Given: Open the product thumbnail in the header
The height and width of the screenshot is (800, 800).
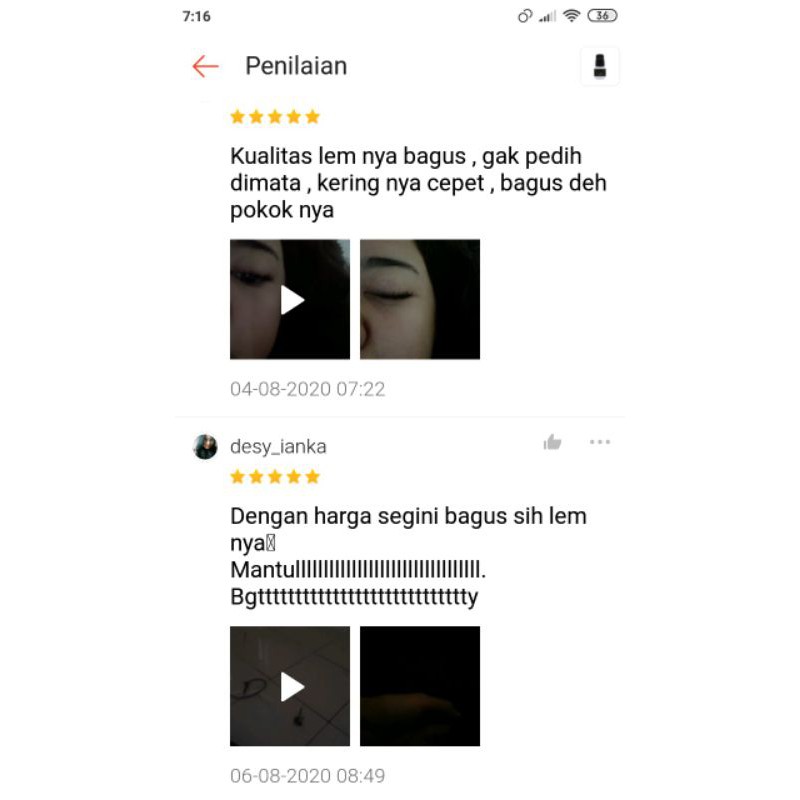Looking at the screenshot, I should pos(600,67).
